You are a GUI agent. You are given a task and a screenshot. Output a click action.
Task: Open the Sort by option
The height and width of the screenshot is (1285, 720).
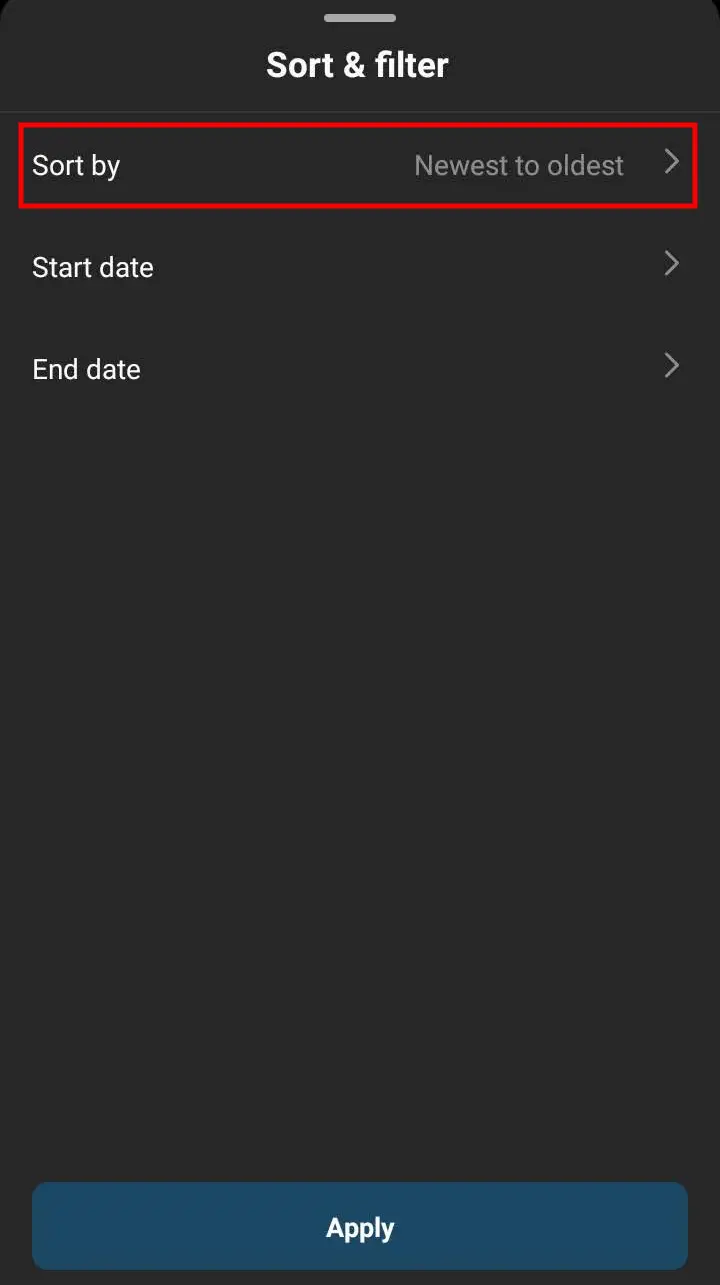358,165
